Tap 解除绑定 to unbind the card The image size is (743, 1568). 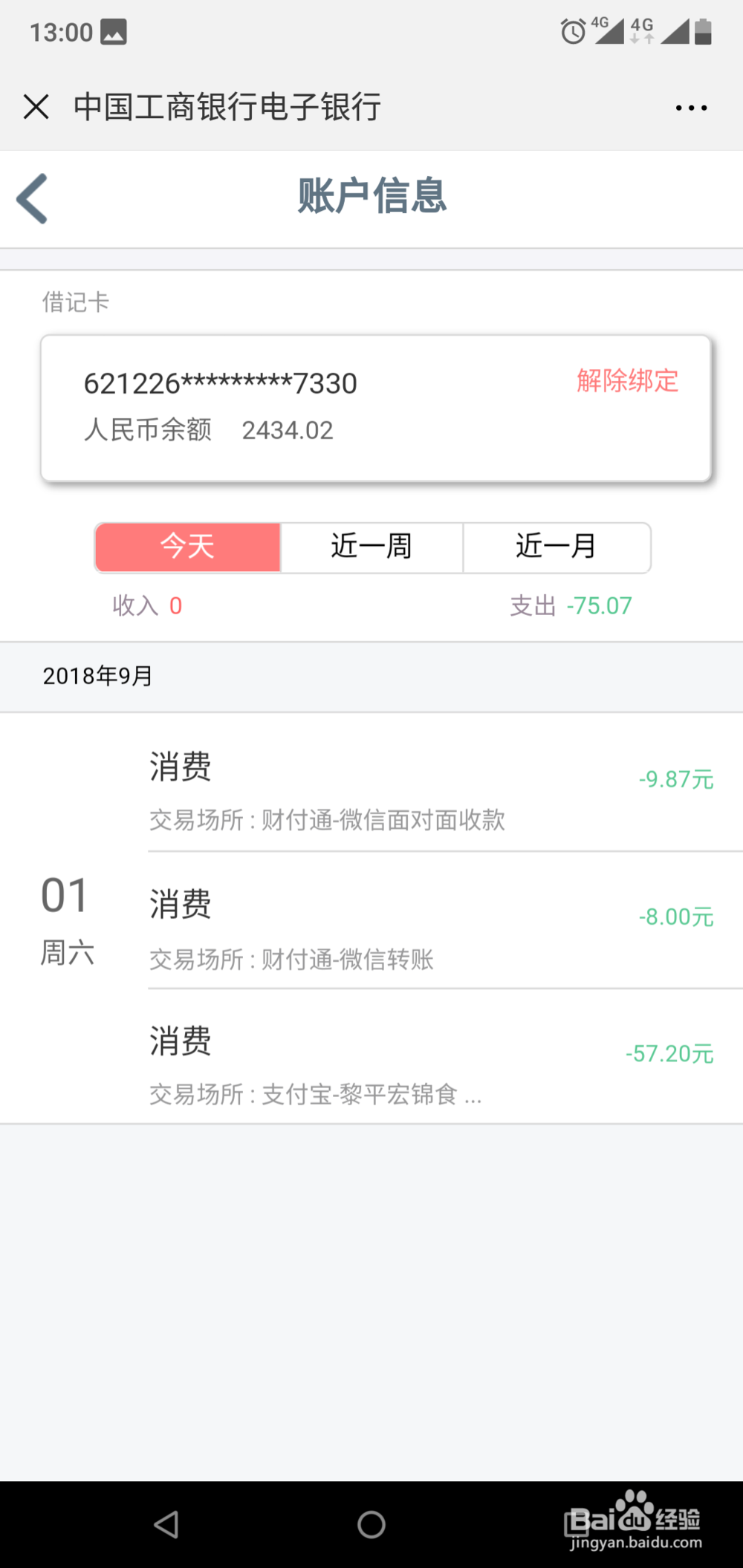pos(626,381)
